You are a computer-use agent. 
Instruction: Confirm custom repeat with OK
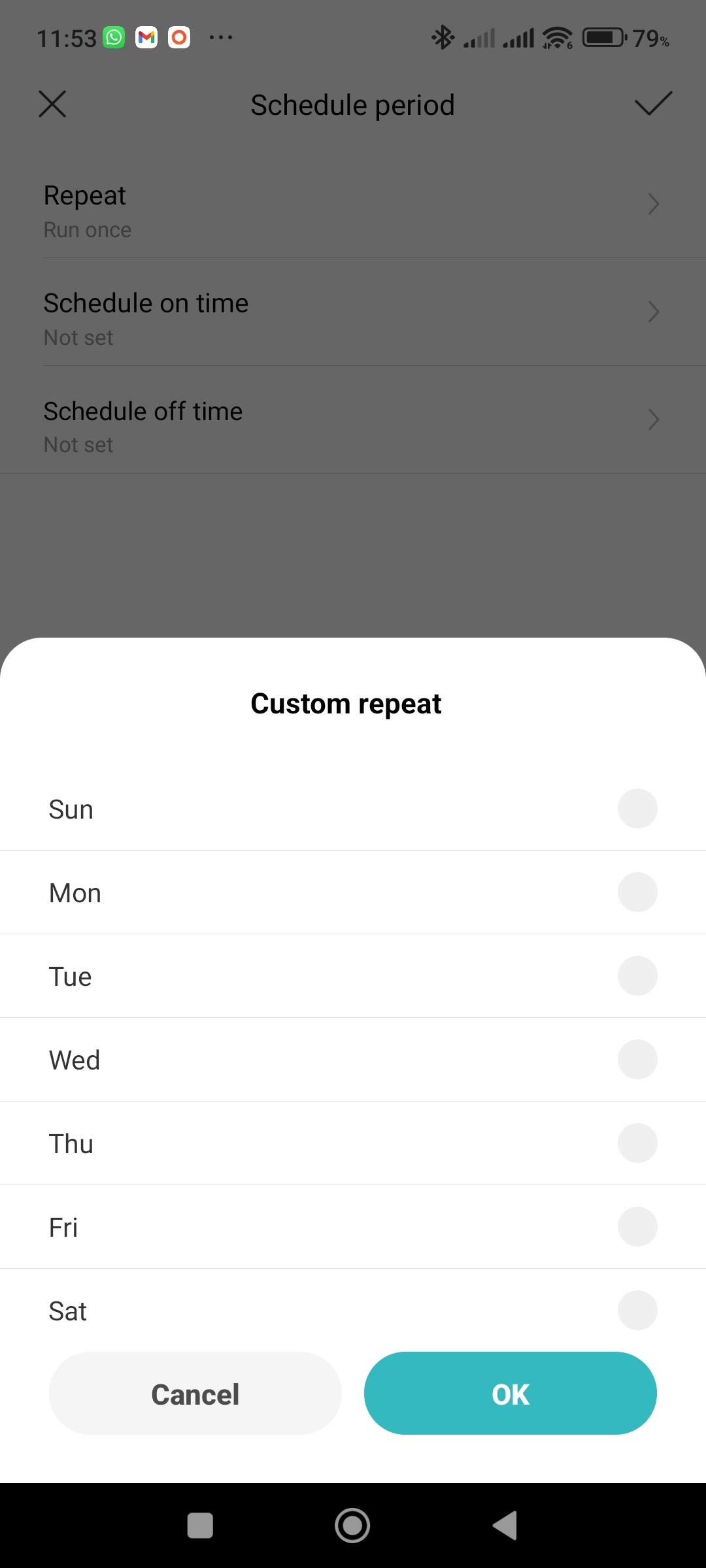(511, 1394)
